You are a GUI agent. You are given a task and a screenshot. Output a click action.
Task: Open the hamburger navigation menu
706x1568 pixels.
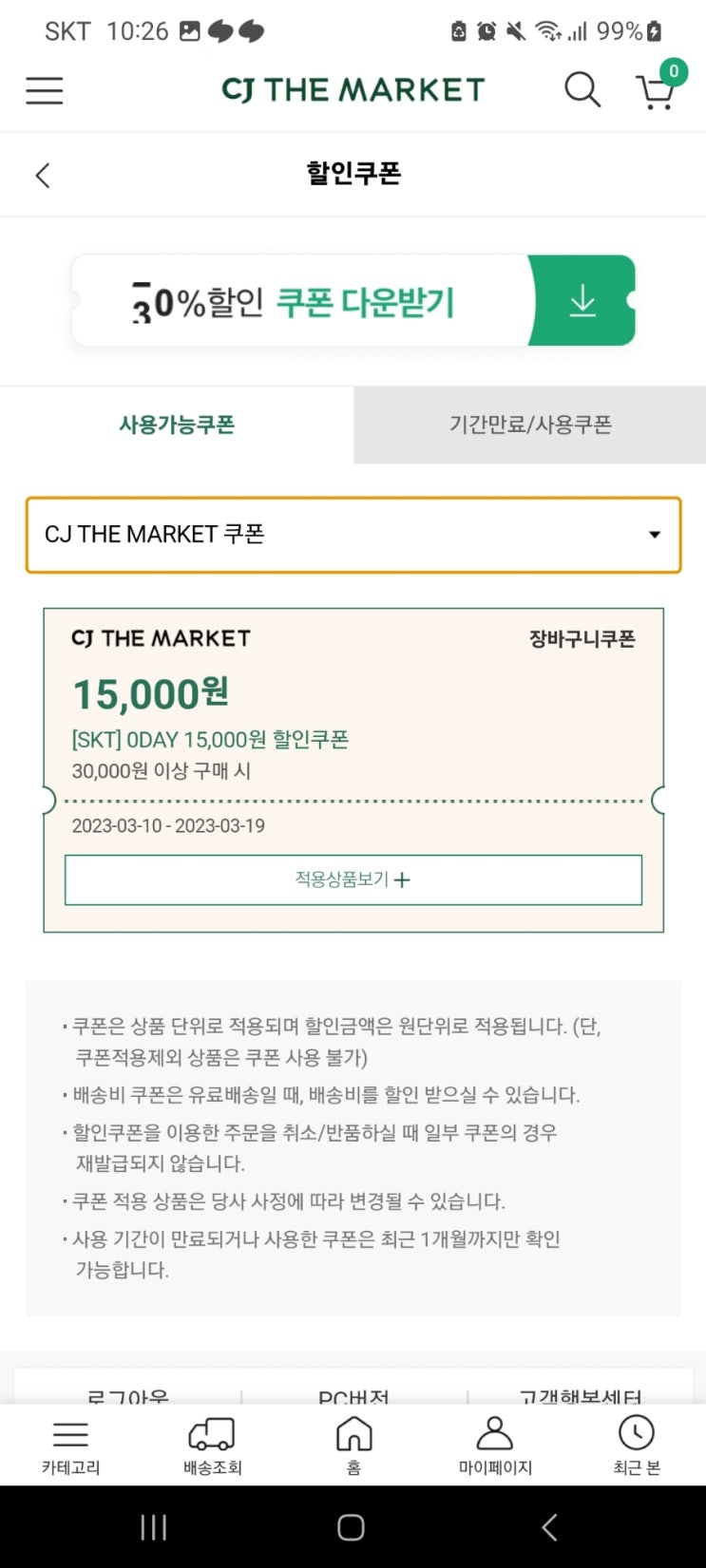point(44,89)
